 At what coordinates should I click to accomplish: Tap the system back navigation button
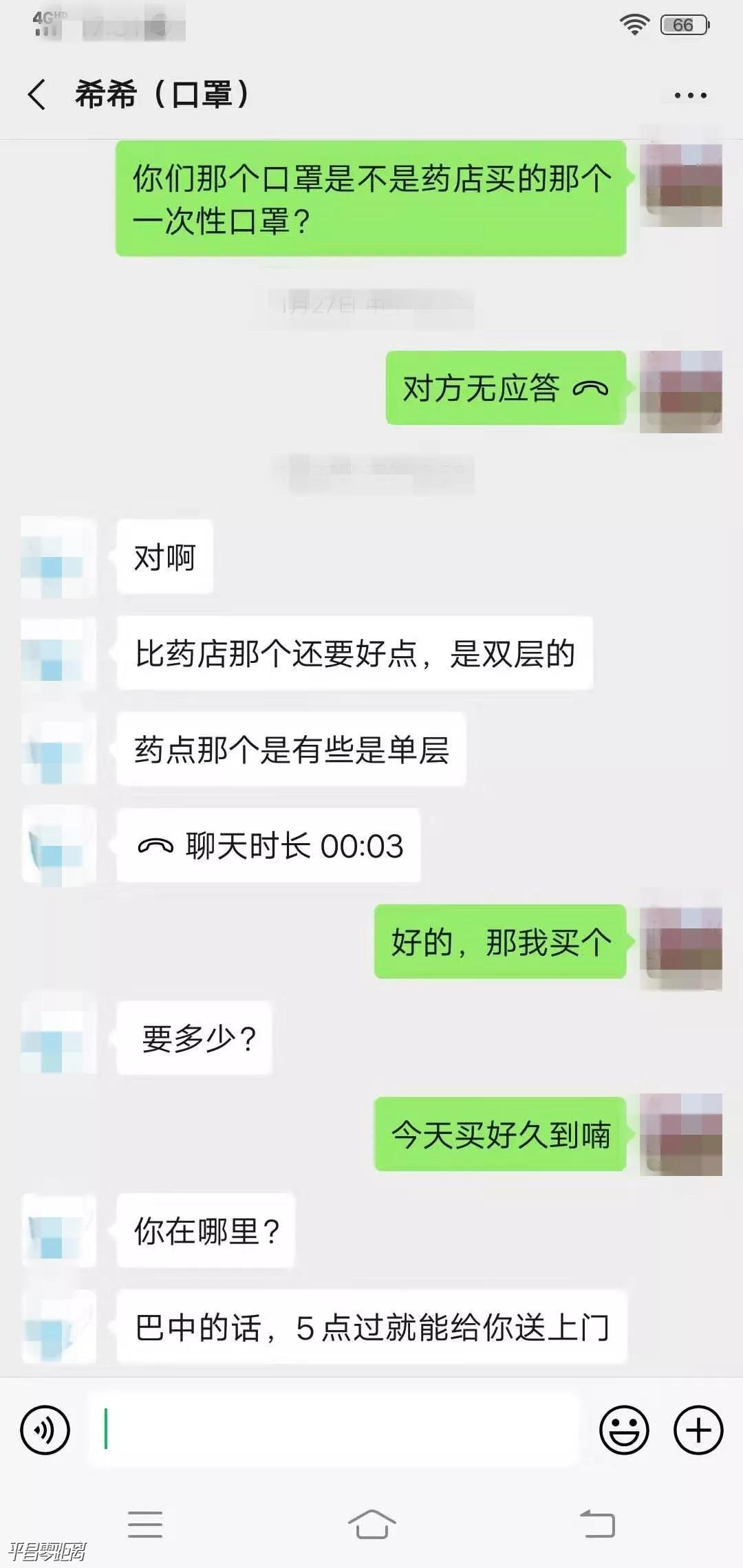[x=597, y=1524]
